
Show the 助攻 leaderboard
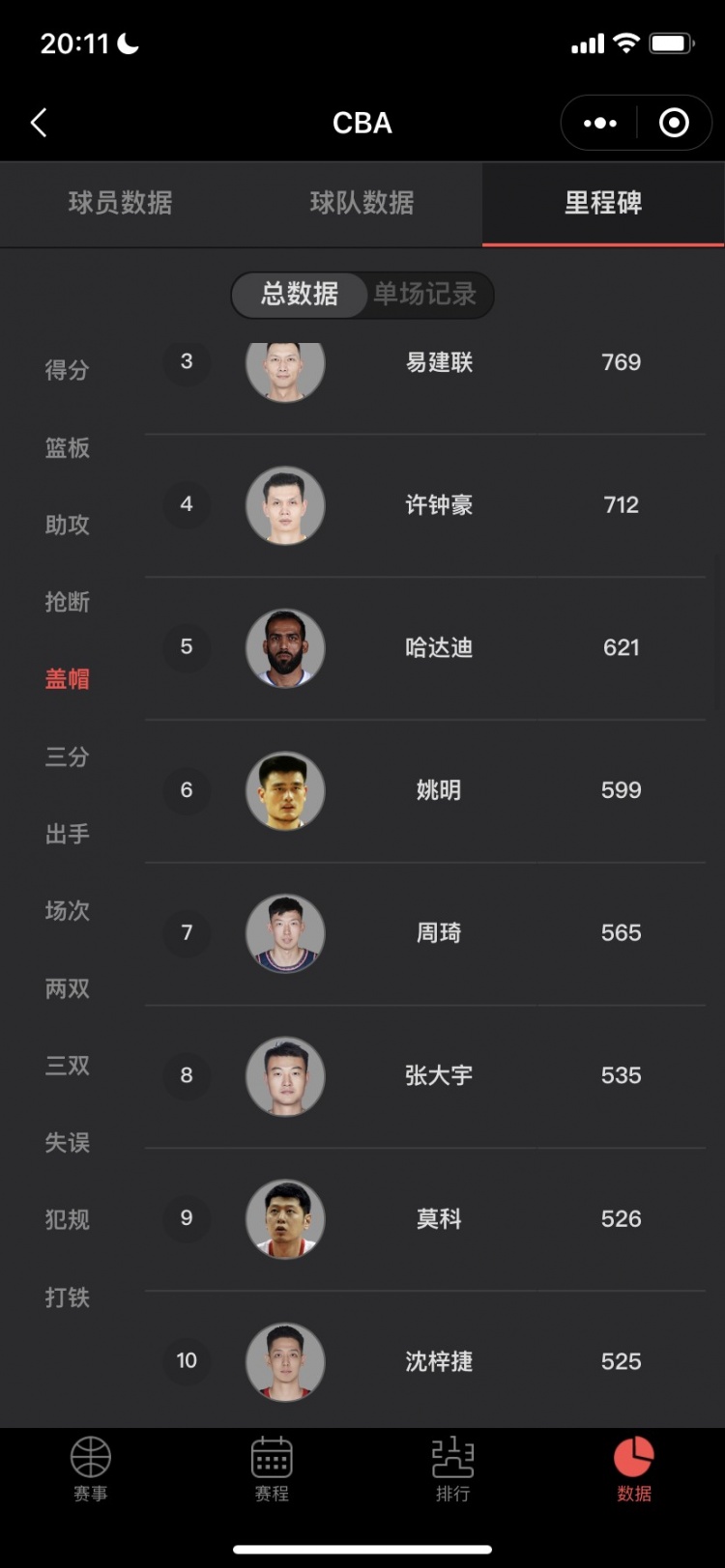point(67,525)
